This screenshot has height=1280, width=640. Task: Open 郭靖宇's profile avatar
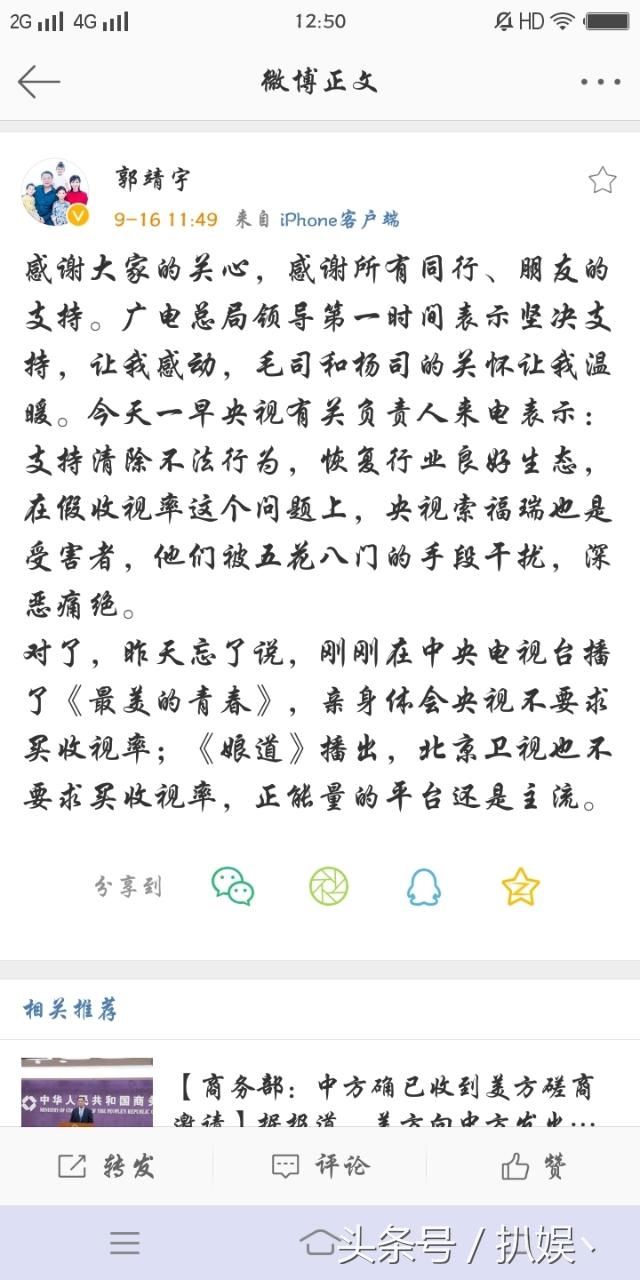[x=55, y=192]
